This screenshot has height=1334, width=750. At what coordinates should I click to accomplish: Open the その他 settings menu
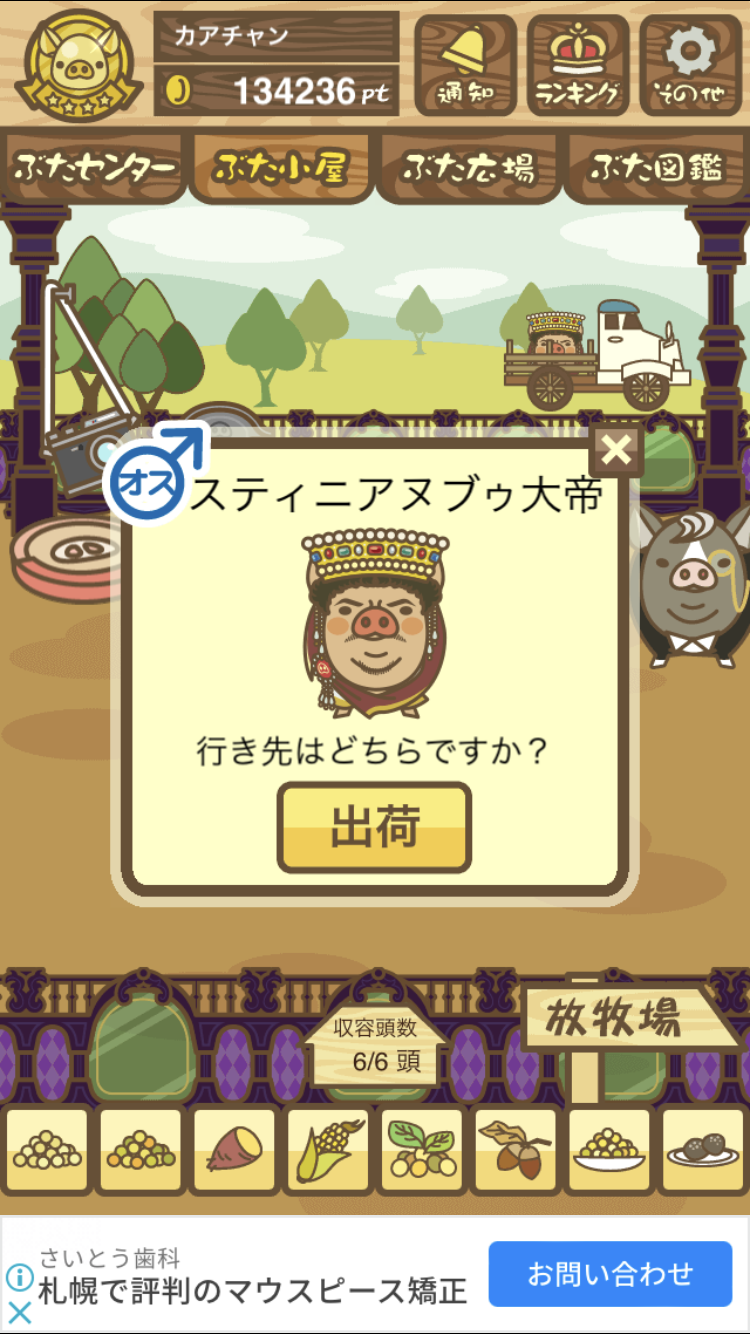691,65
